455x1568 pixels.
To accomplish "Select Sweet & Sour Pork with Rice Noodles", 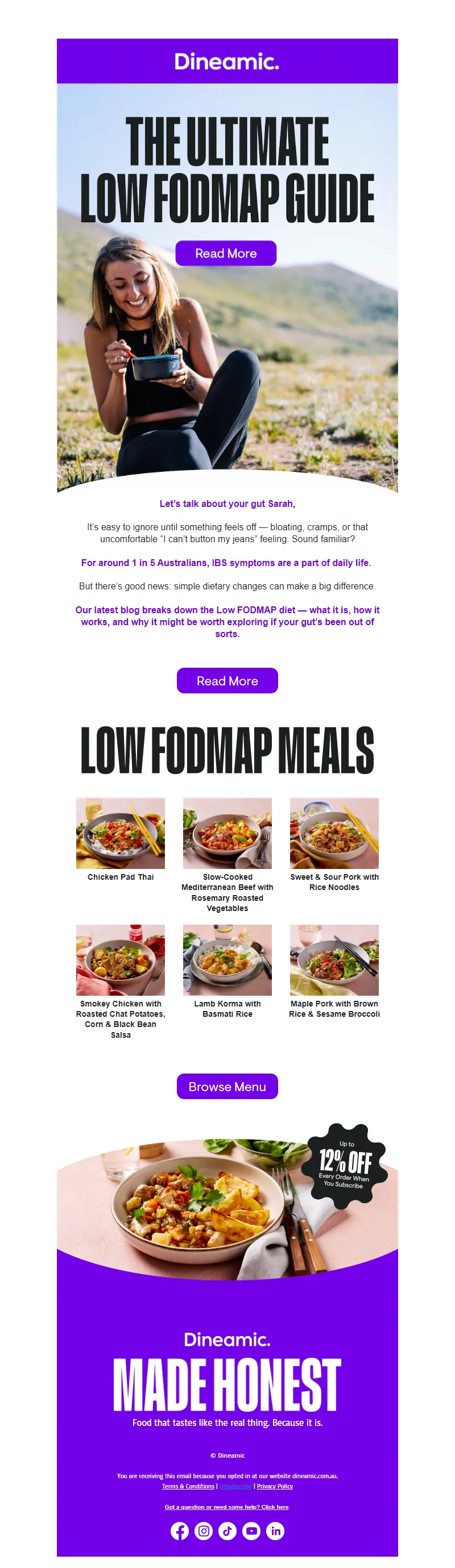I will pos(334,833).
